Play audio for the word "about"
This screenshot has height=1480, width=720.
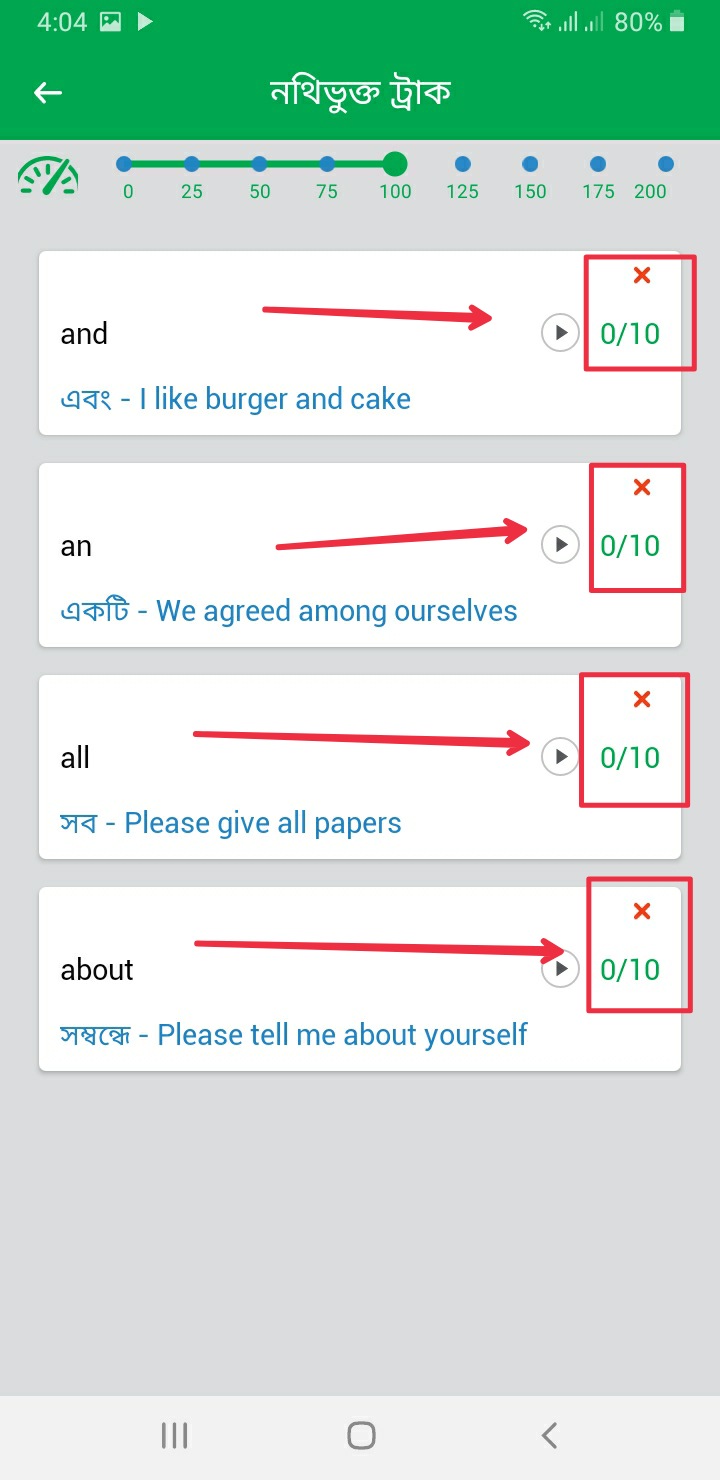[560, 969]
